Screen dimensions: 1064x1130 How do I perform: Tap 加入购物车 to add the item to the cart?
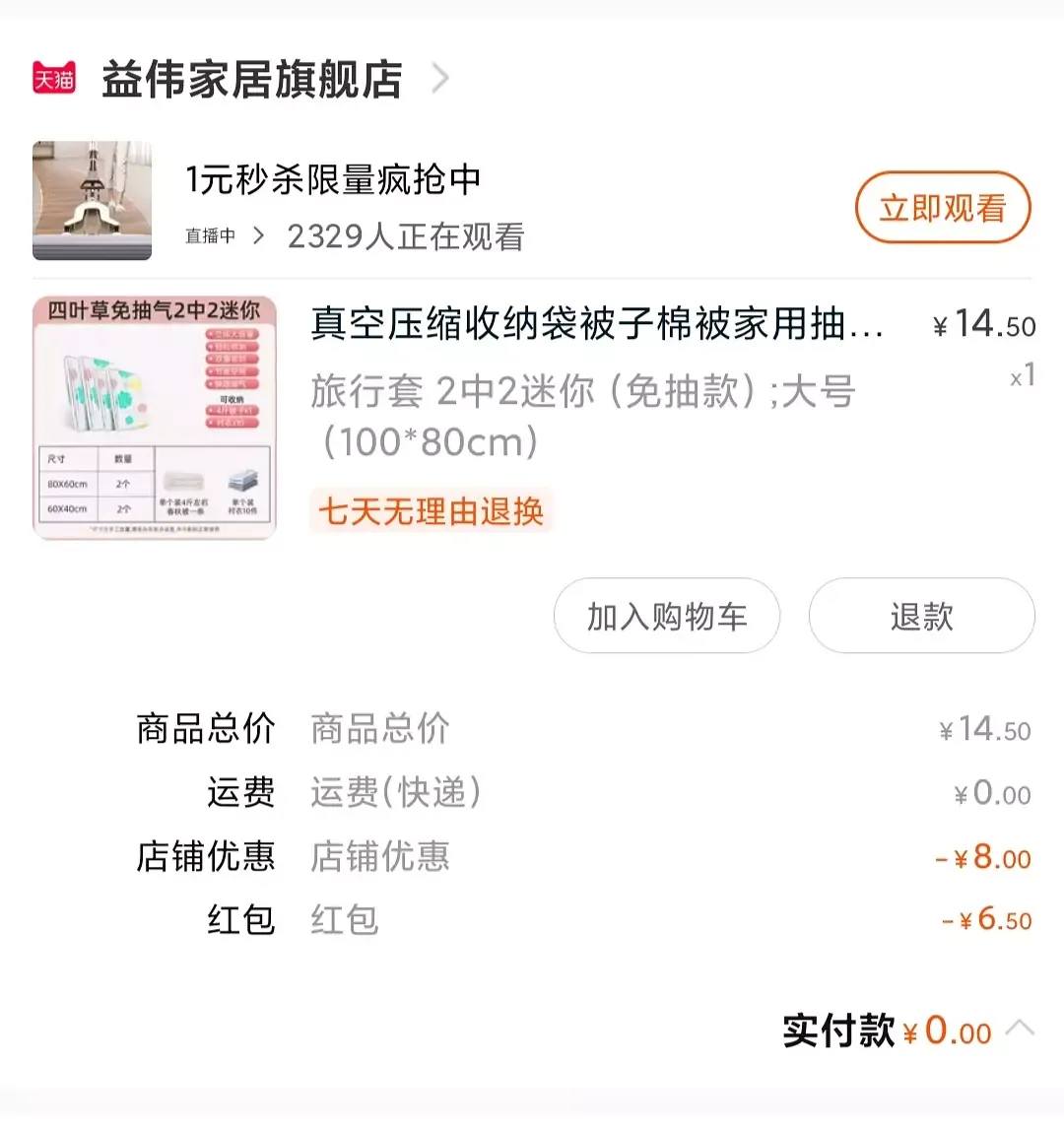(667, 617)
